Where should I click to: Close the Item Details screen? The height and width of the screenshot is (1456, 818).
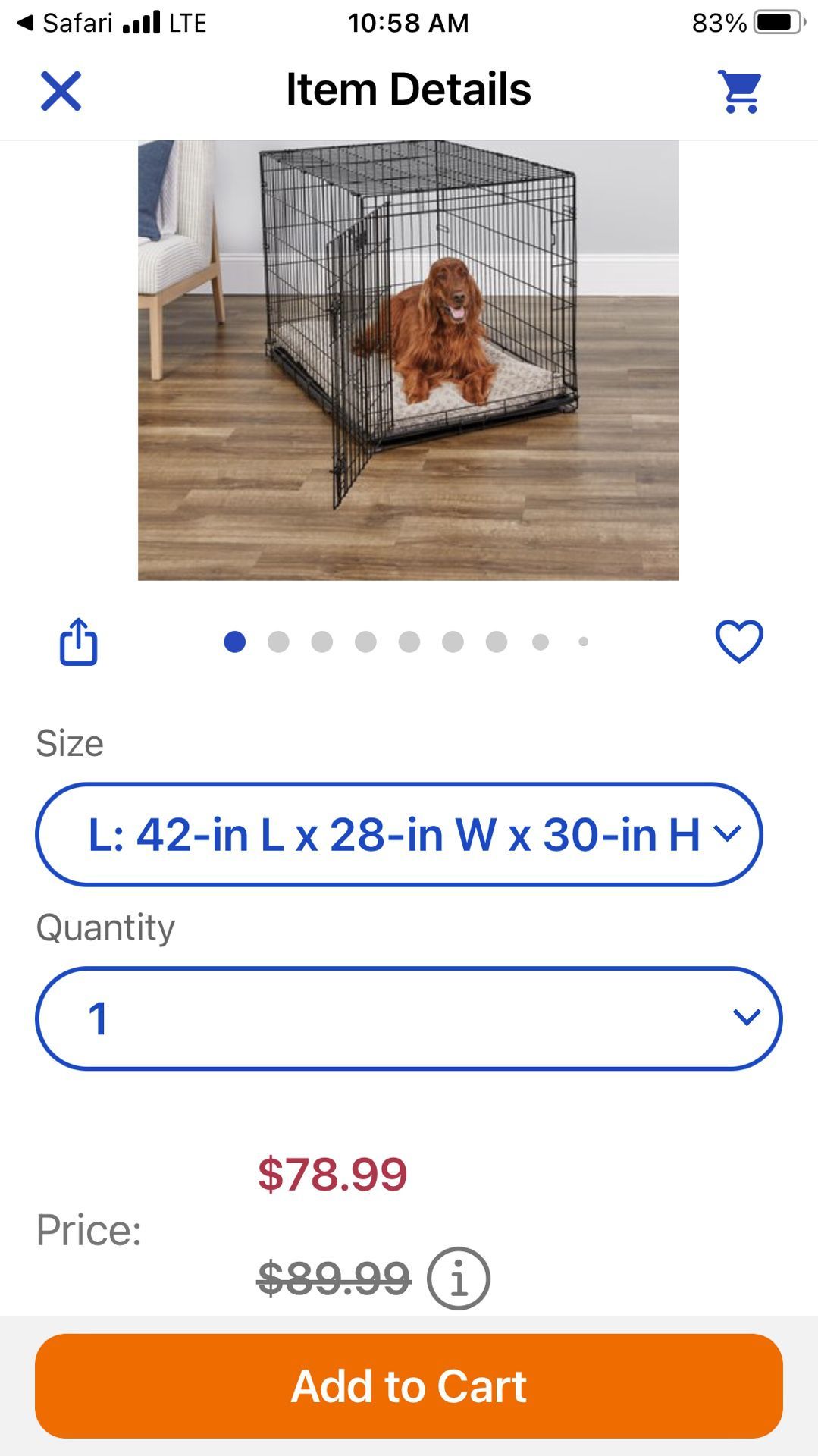(61, 91)
